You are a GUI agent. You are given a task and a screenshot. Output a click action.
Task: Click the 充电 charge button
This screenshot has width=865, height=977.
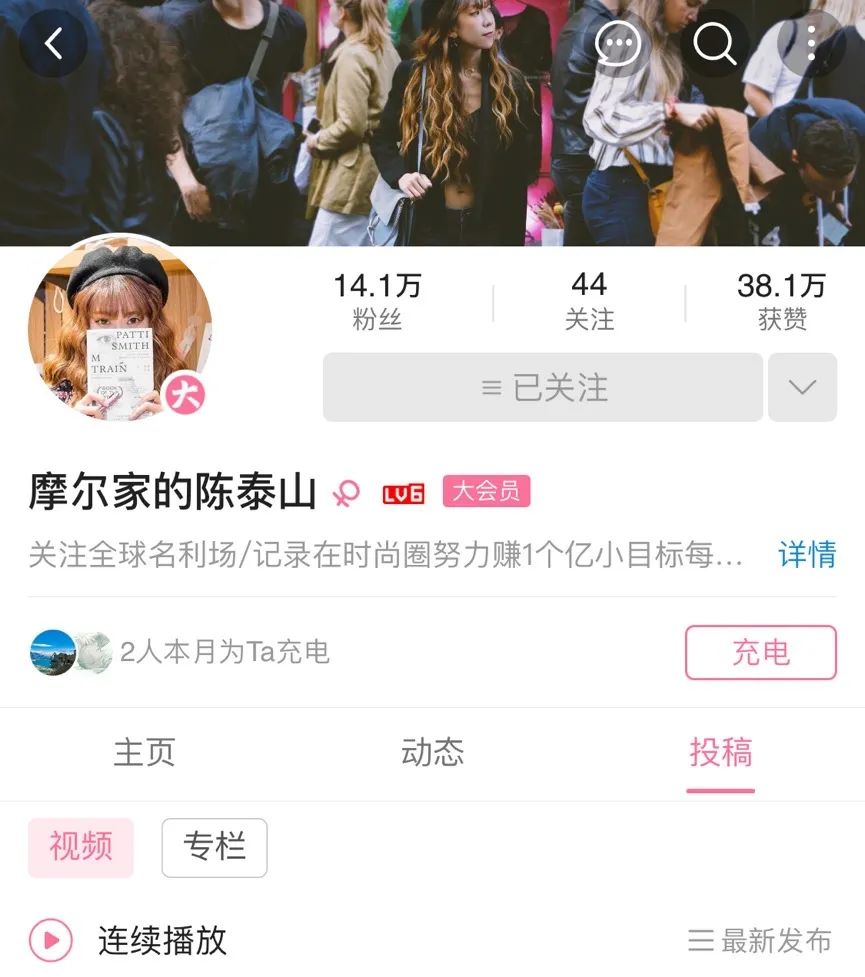click(760, 652)
